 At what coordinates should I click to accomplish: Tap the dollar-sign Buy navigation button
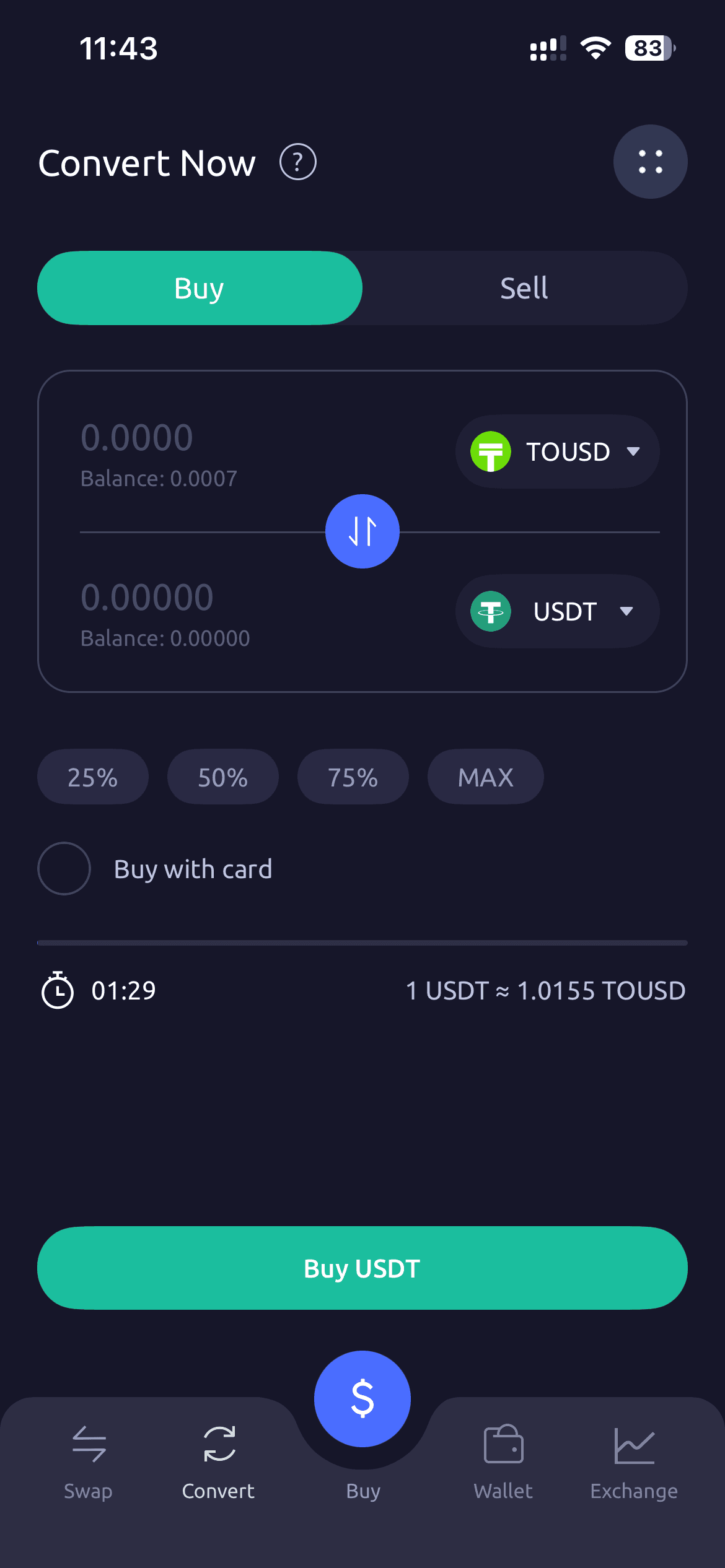click(362, 1400)
